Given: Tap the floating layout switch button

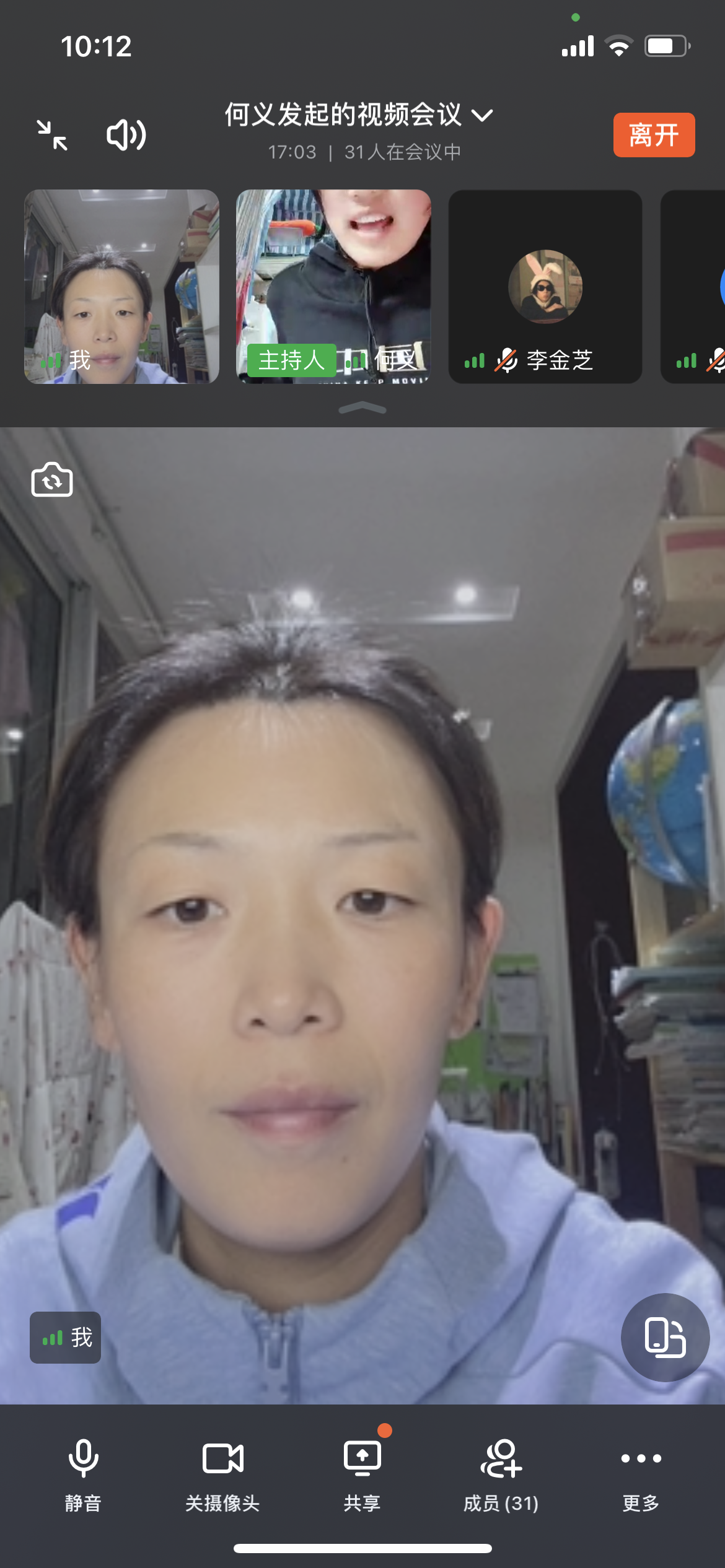Looking at the screenshot, I should tap(665, 1338).
